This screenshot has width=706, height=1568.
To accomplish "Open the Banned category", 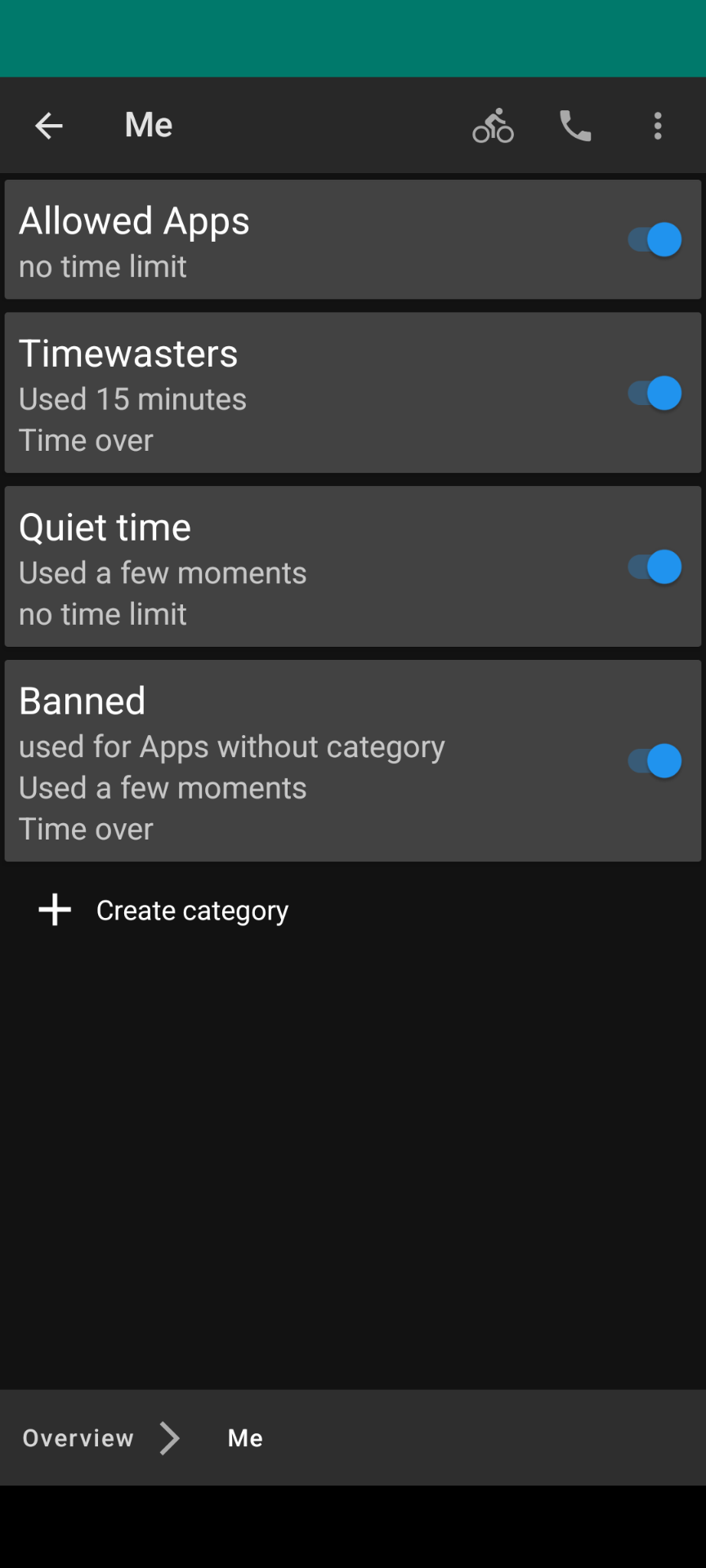I will pyautogui.click(x=353, y=760).
